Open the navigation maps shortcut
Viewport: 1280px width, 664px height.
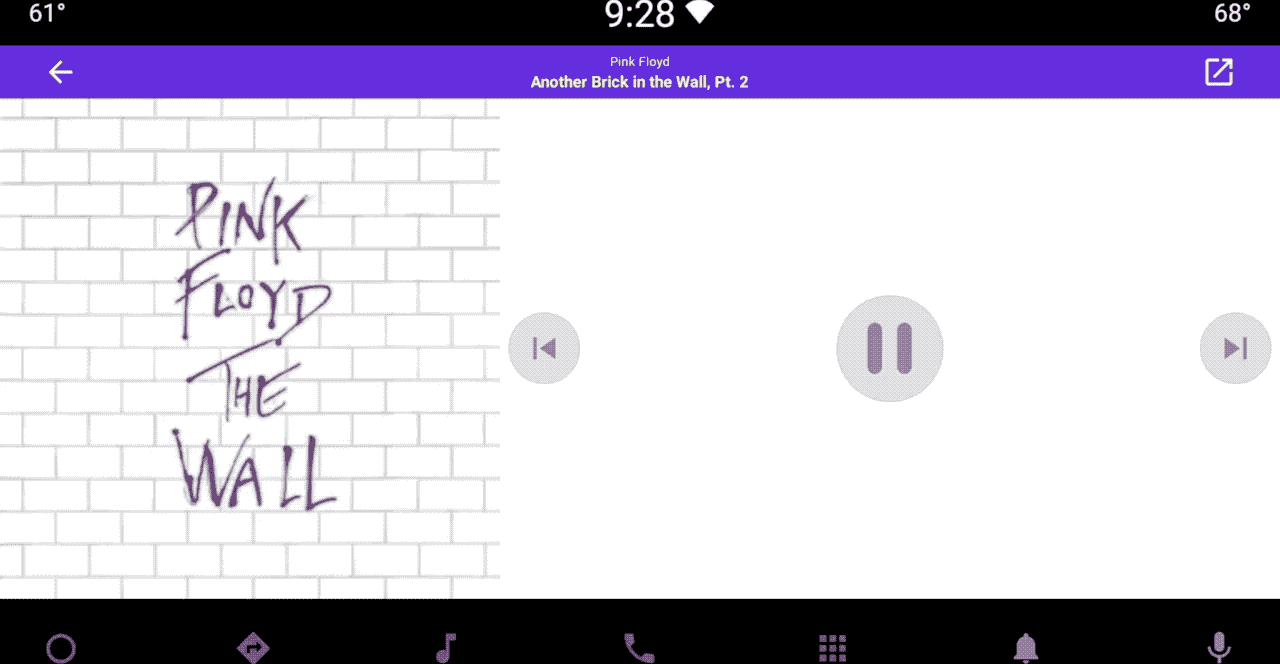253,648
